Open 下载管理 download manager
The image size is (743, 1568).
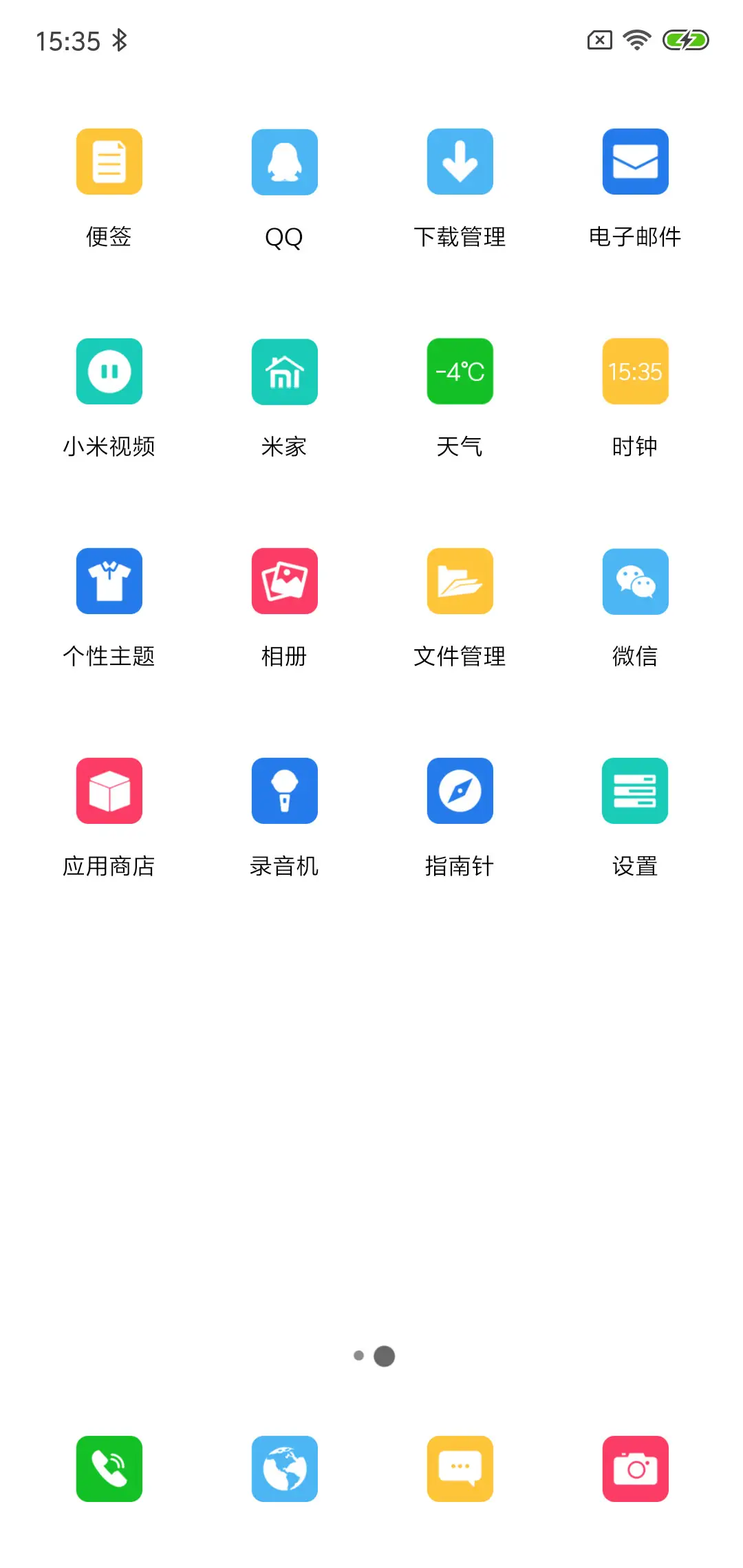coord(460,162)
